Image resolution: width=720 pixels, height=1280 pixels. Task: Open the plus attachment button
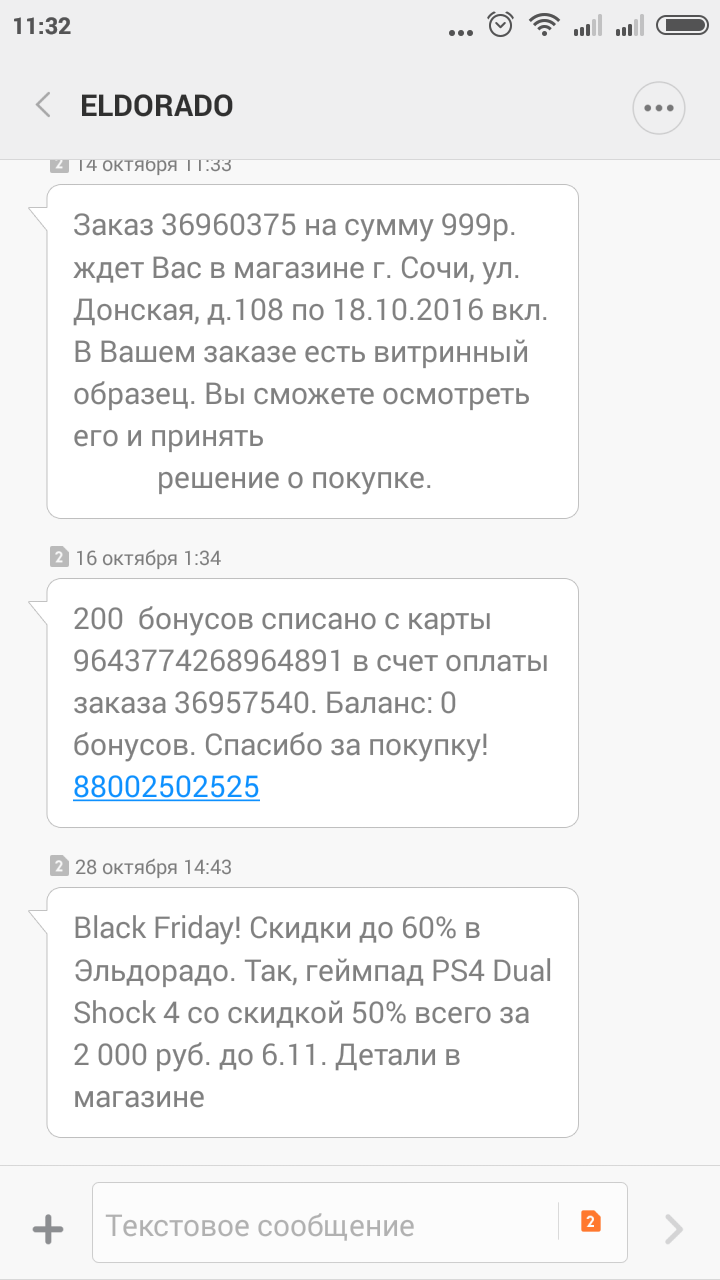pyautogui.click(x=48, y=1228)
